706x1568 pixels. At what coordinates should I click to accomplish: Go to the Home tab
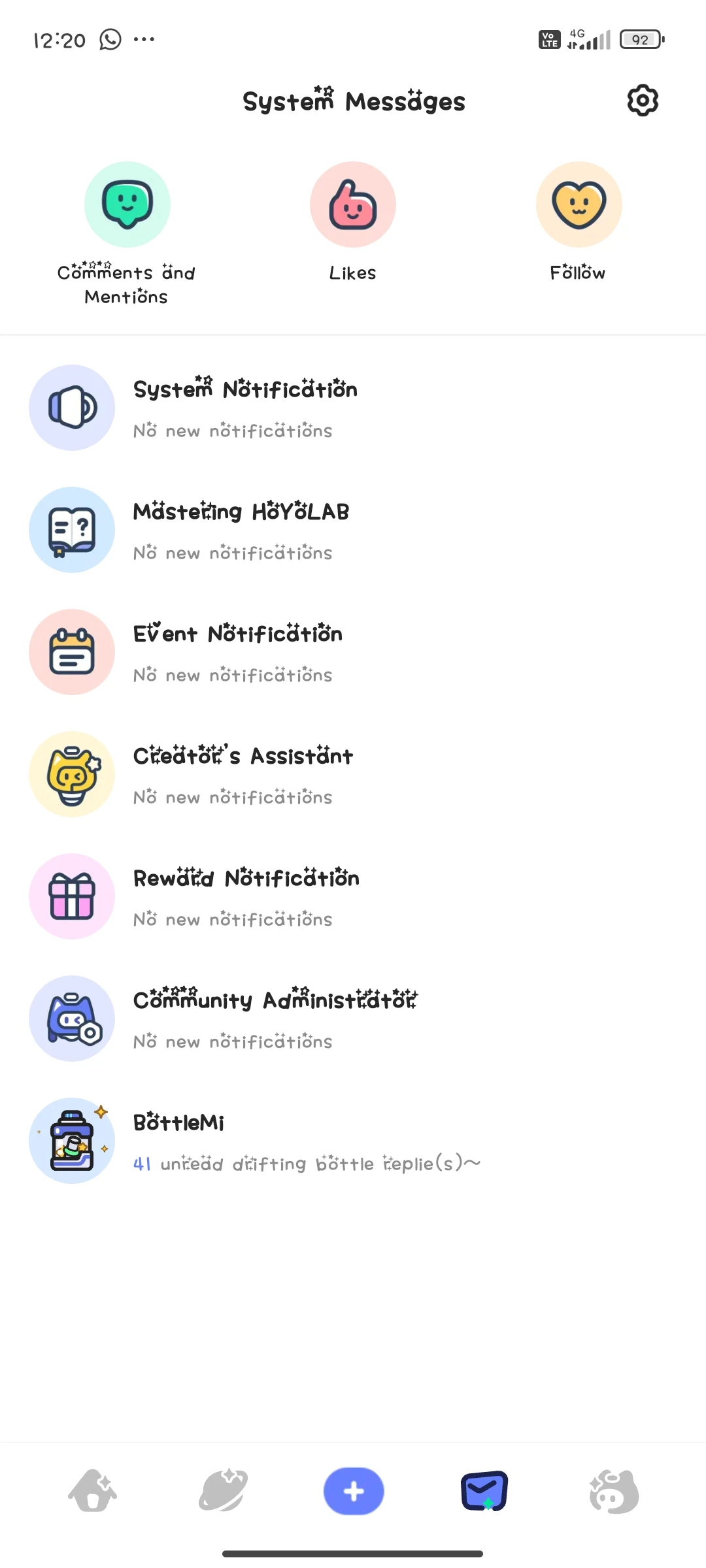[93, 1492]
